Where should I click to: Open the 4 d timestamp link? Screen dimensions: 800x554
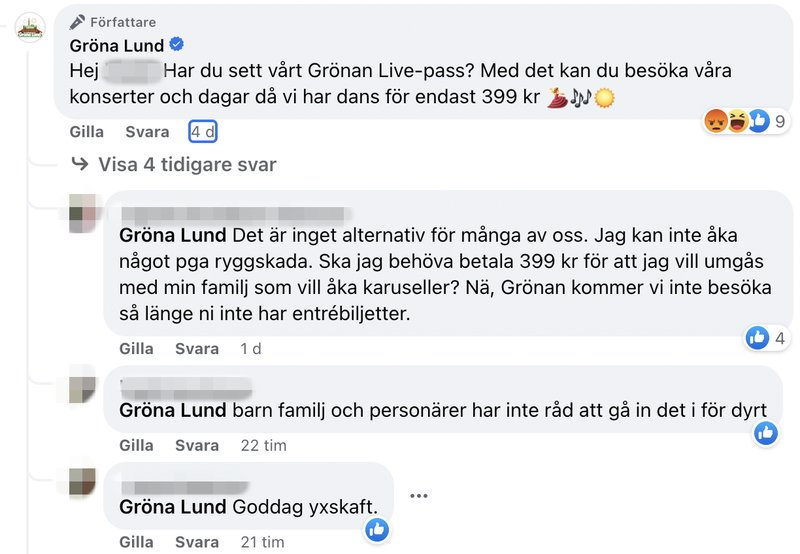point(204,132)
